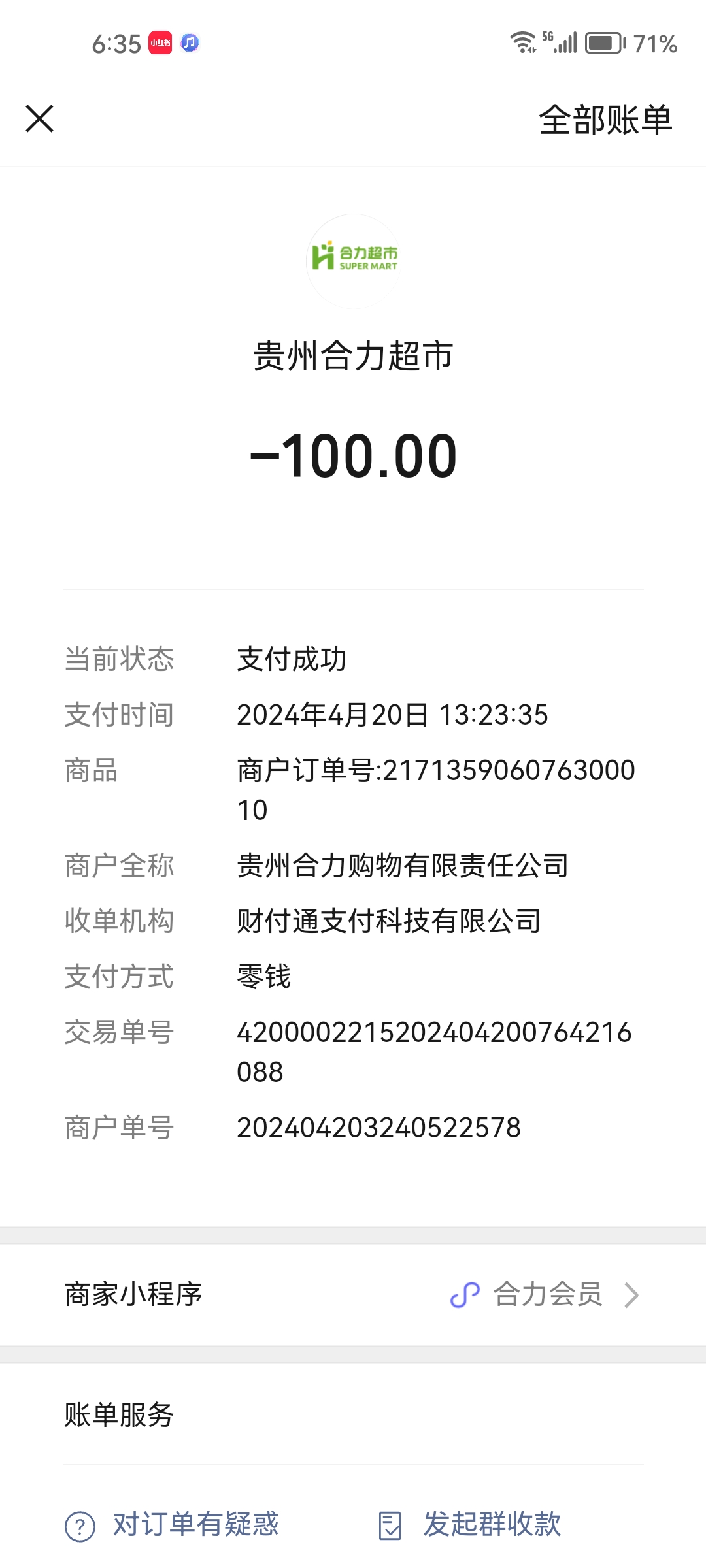Viewport: 706px width, 1568px height.
Task: Tap 对订单有疑惑 for order help
Action: [173, 1525]
